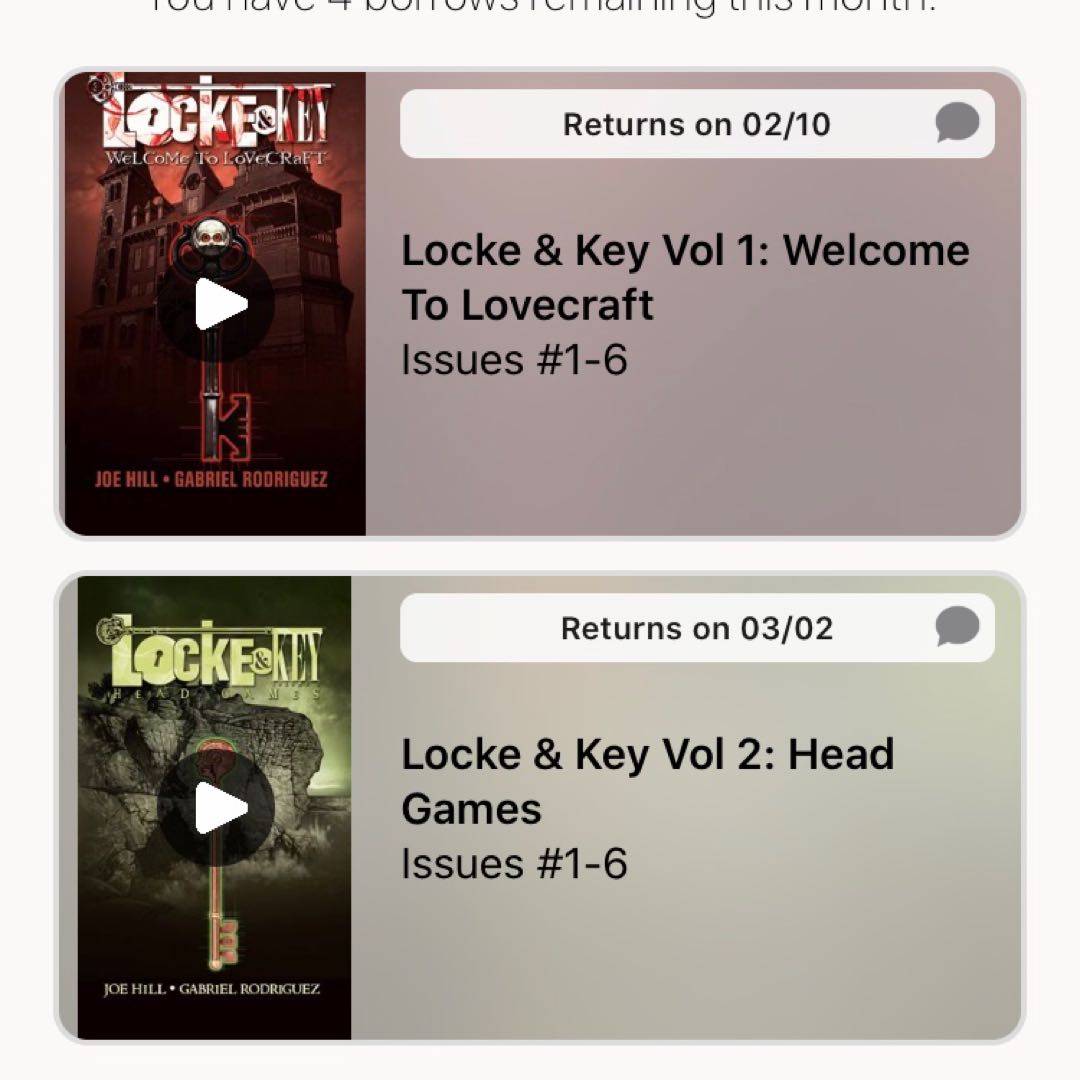
Task: Play Locke & Key Vol 2 cover
Action: [216, 808]
